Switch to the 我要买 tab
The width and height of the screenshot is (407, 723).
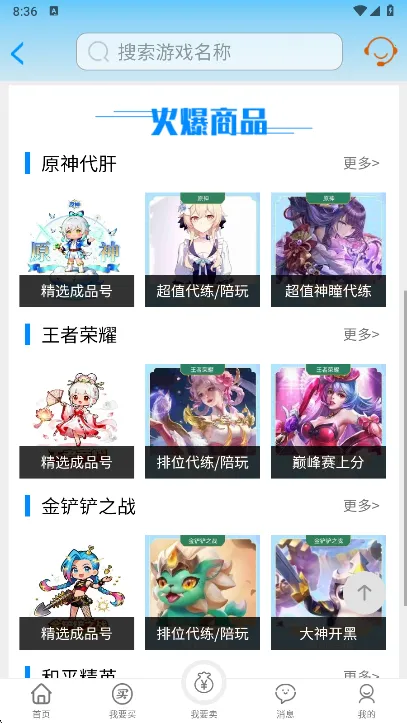point(122,701)
